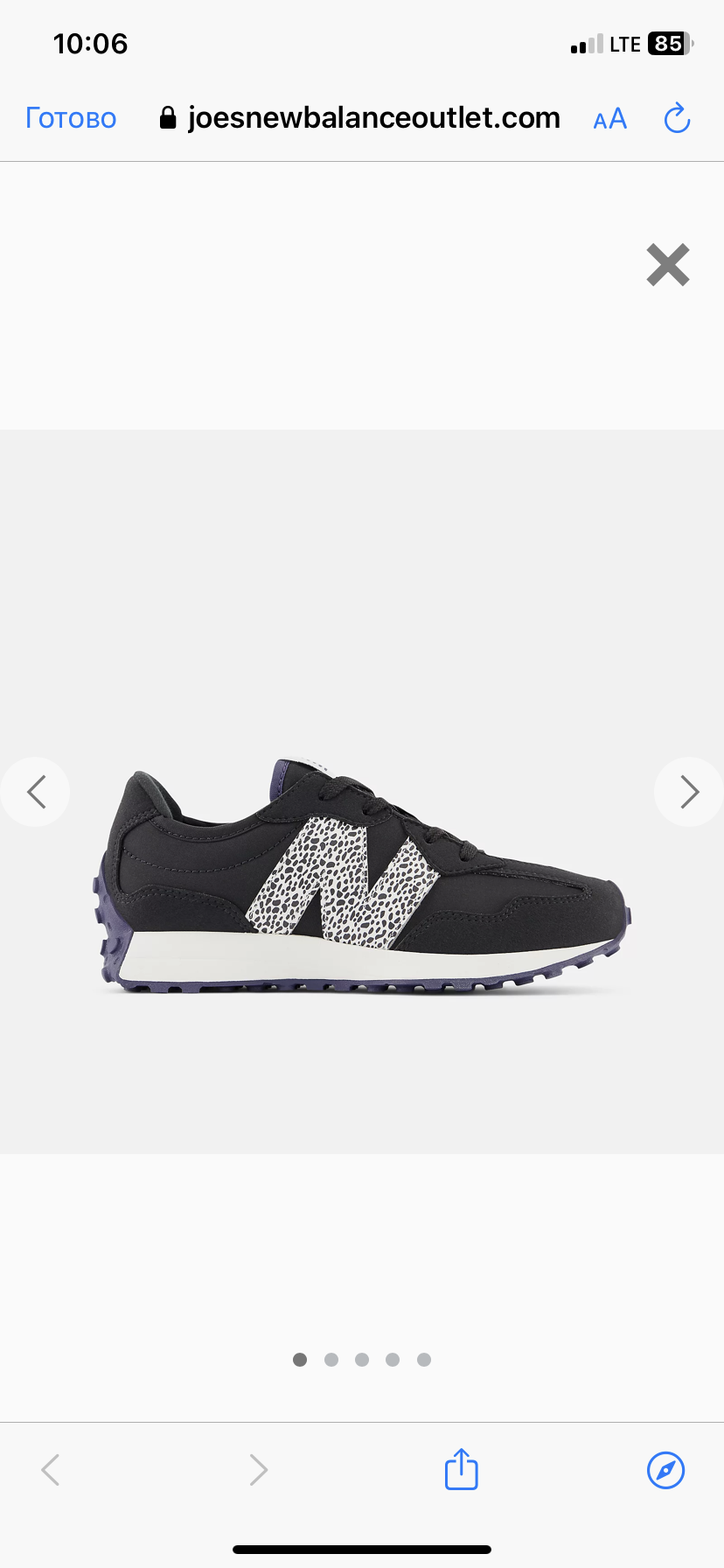This screenshot has width=724, height=1568.
Task: Show the next shoe image
Action: (689, 792)
